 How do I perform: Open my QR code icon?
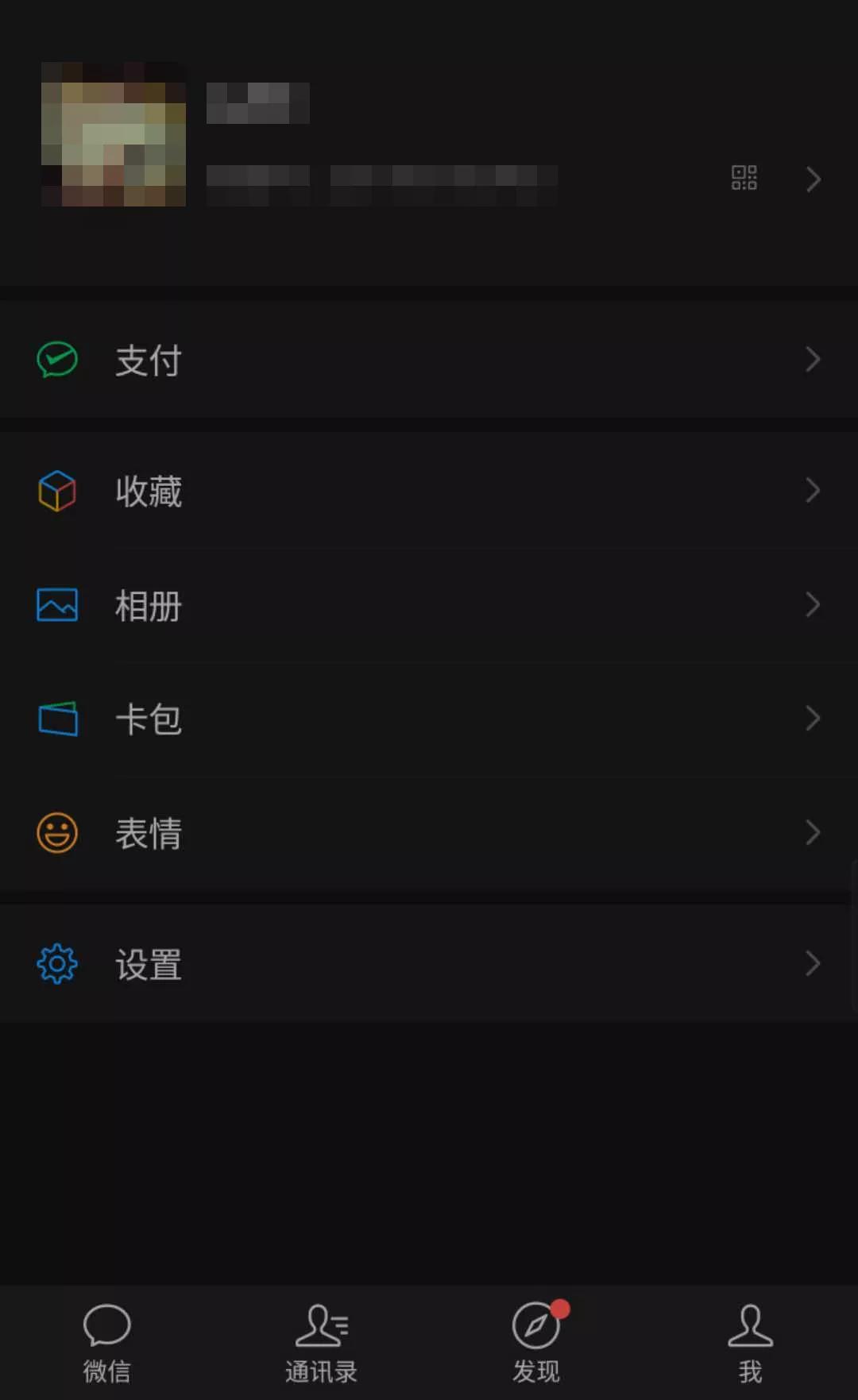[x=743, y=178]
